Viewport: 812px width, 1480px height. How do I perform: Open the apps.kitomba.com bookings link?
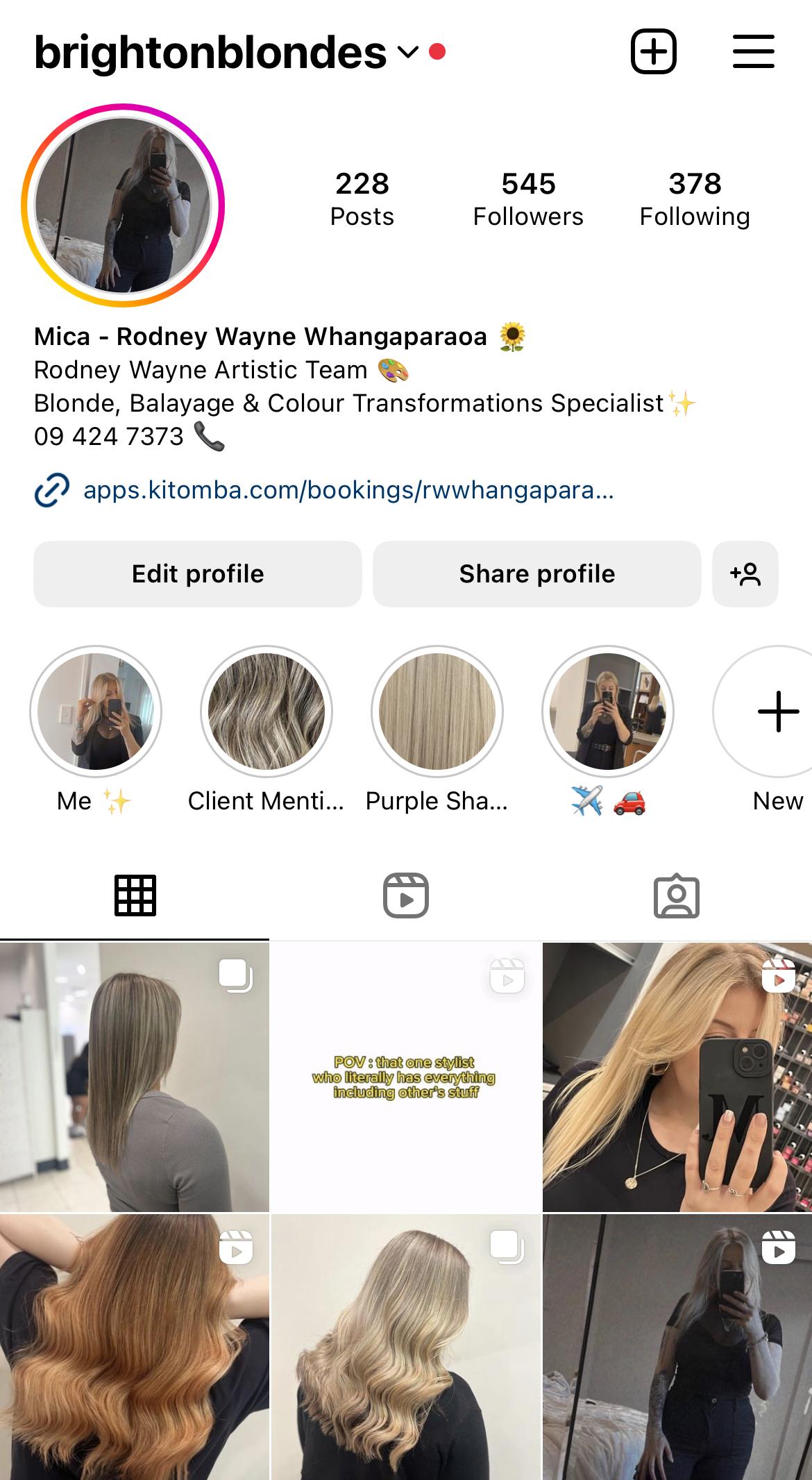(x=348, y=491)
